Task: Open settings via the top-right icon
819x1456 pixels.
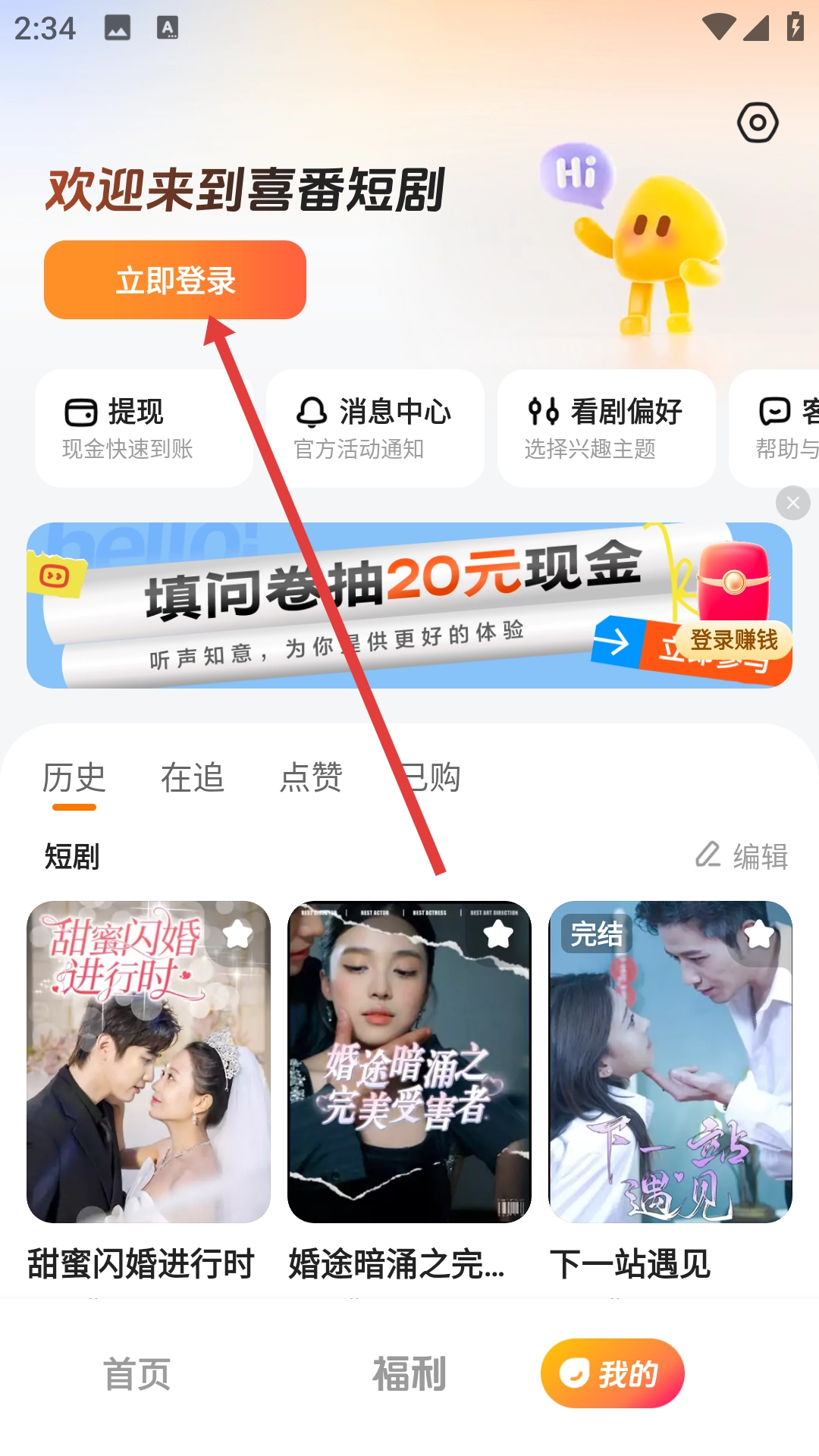Action: pos(758,123)
